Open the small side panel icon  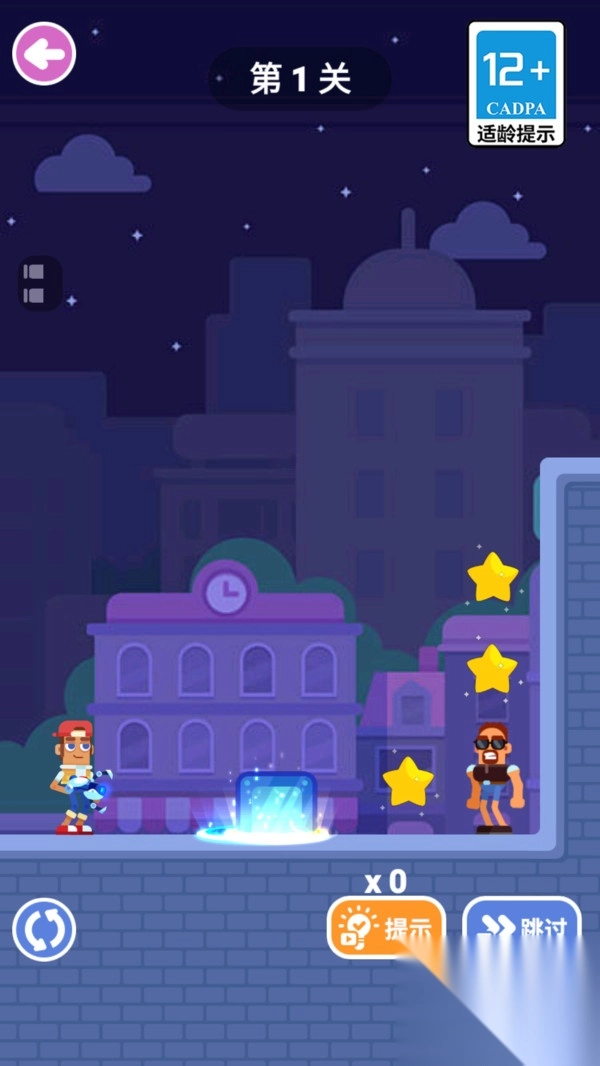point(36,283)
